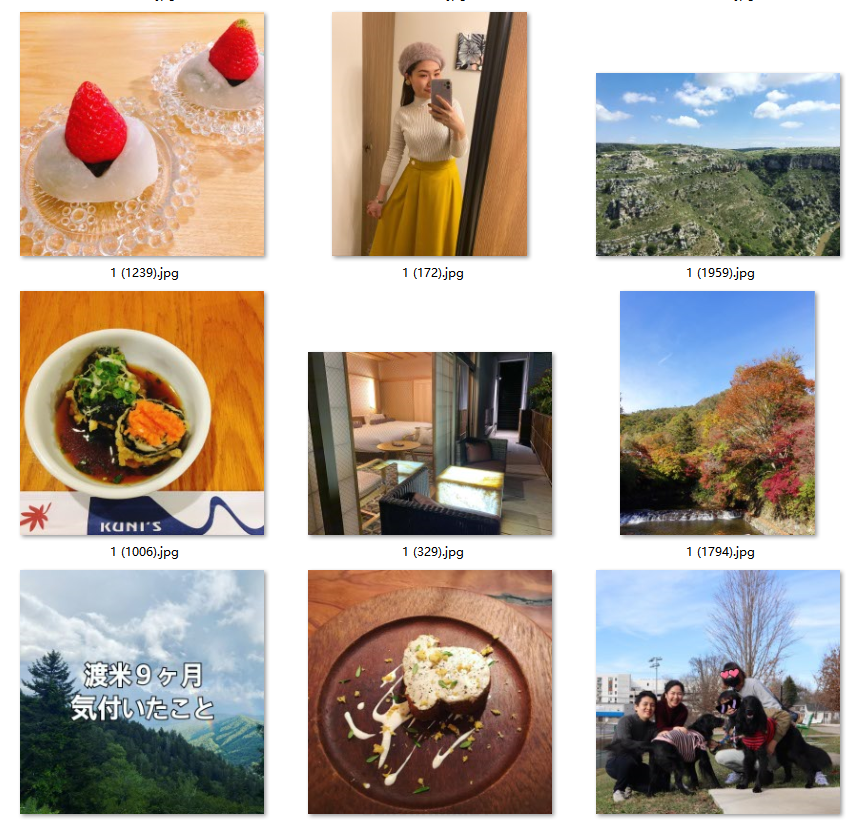Select the people-with-black-dogs photo tile
This screenshot has width=856, height=824.
[717, 692]
